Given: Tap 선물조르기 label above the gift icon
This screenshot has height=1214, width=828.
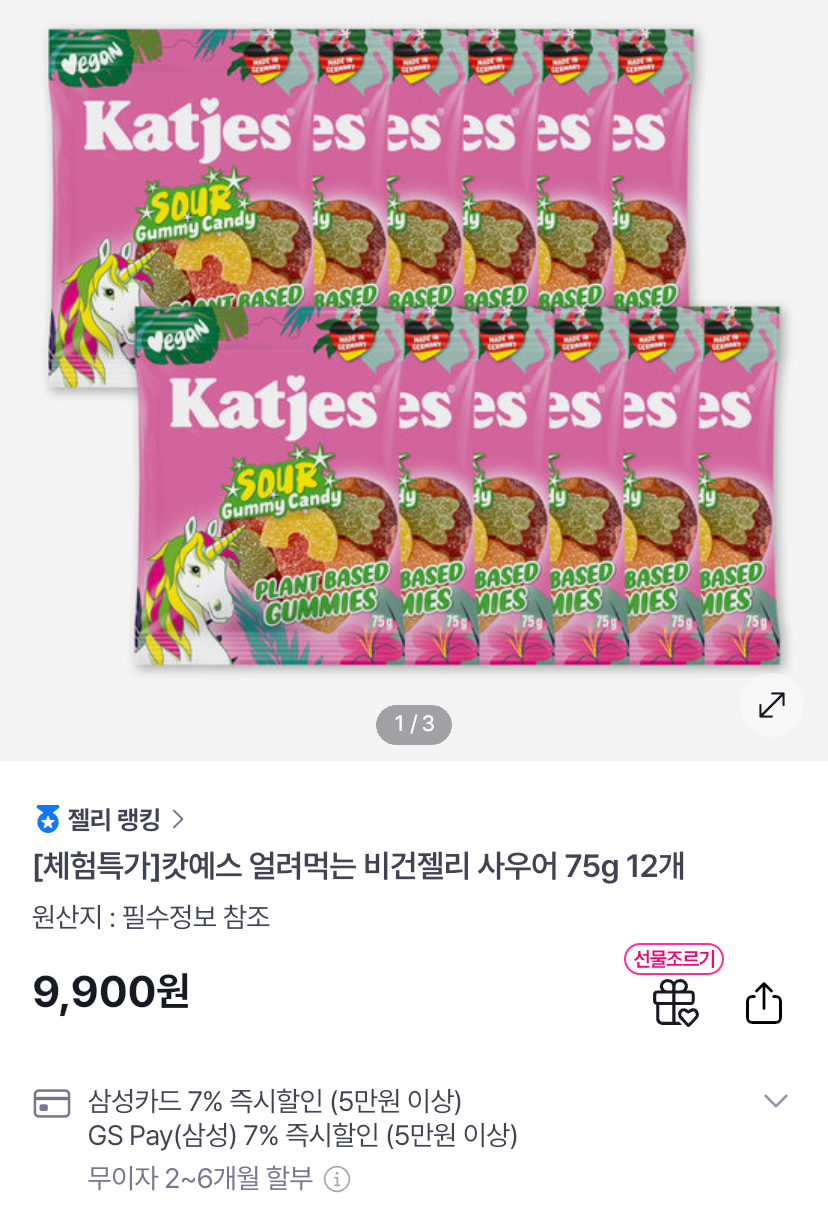Looking at the screenshot, I should click(676, 959).
